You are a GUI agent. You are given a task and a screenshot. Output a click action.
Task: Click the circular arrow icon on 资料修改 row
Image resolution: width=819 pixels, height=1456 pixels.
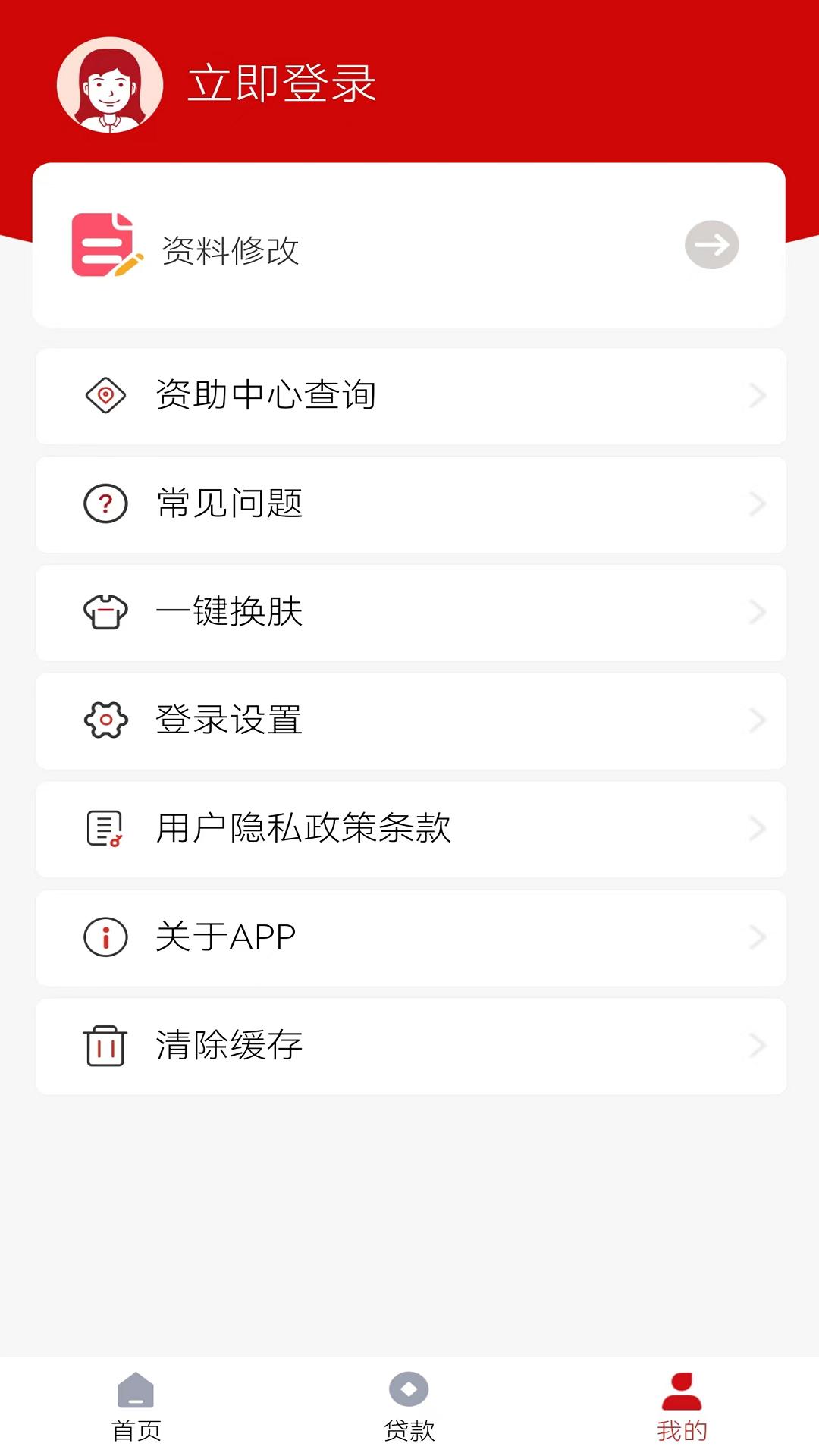tap(711, 244)
